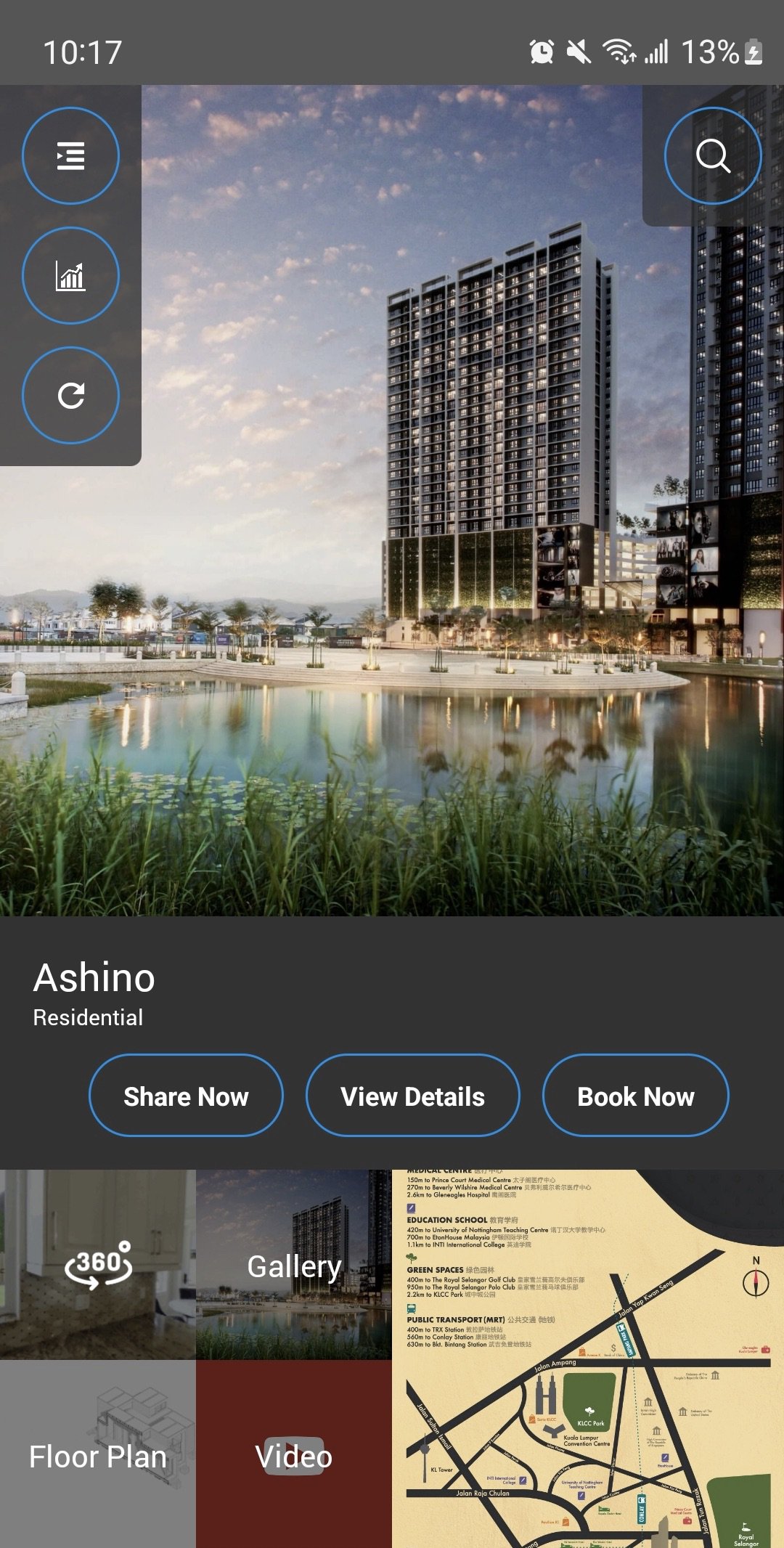The image size is (784, 1548).
Task: Open View Details for Ashino
Action: (412, 1095)
